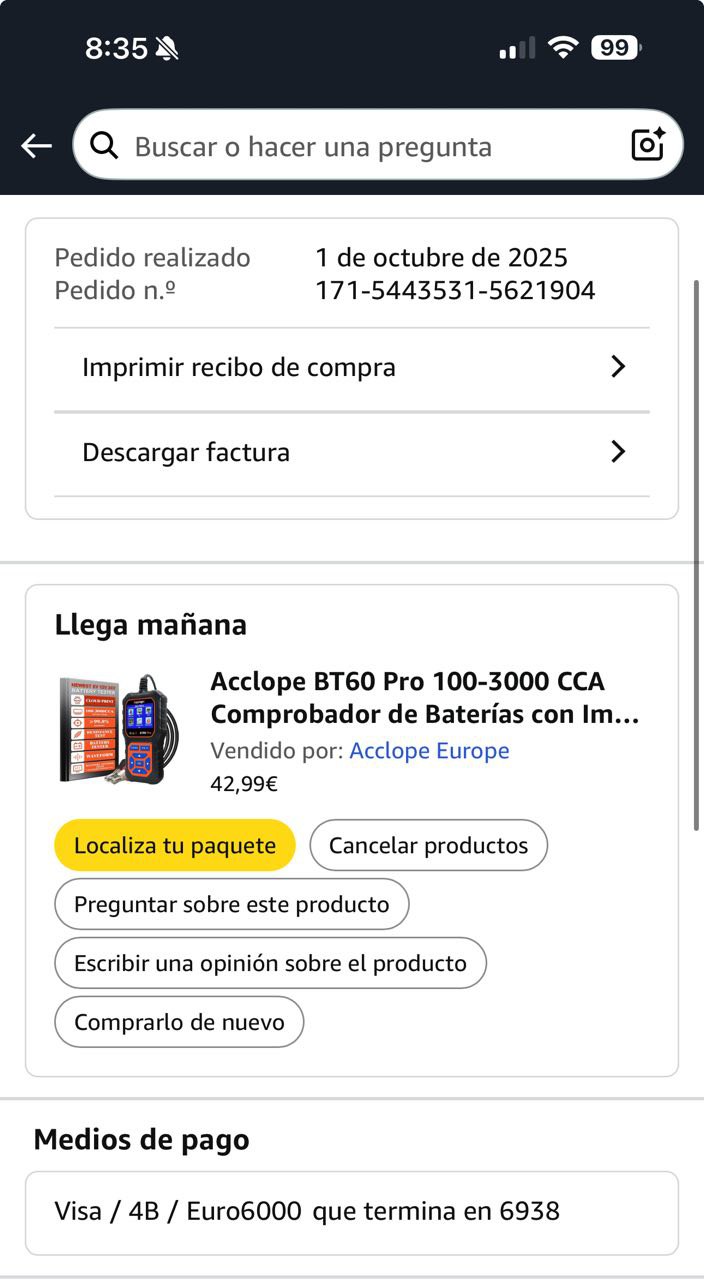Viewport: 704px width, 1280px height.
Task: Open 'Imprimir recibo de compra'
Action: 352,368
